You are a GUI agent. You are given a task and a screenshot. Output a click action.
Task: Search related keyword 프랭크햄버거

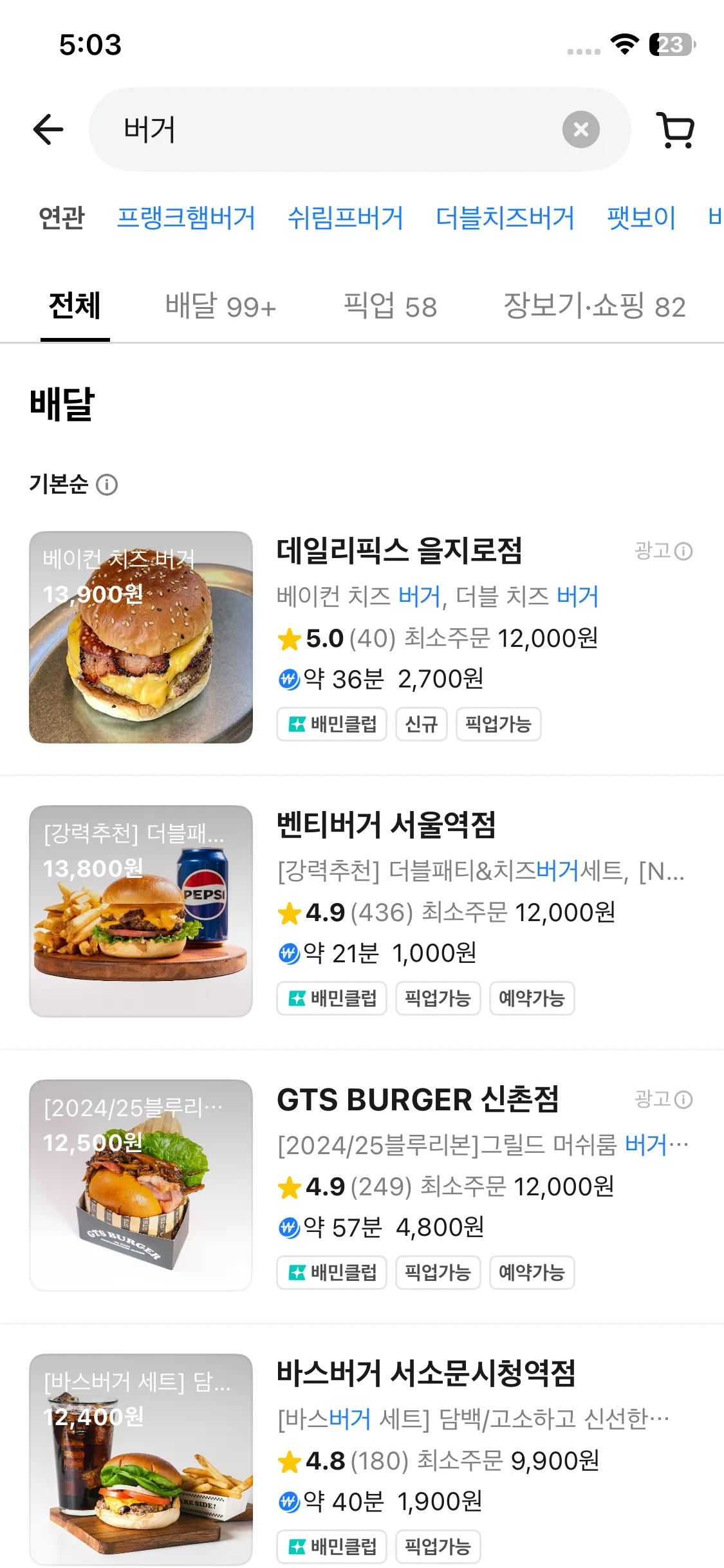186,218
